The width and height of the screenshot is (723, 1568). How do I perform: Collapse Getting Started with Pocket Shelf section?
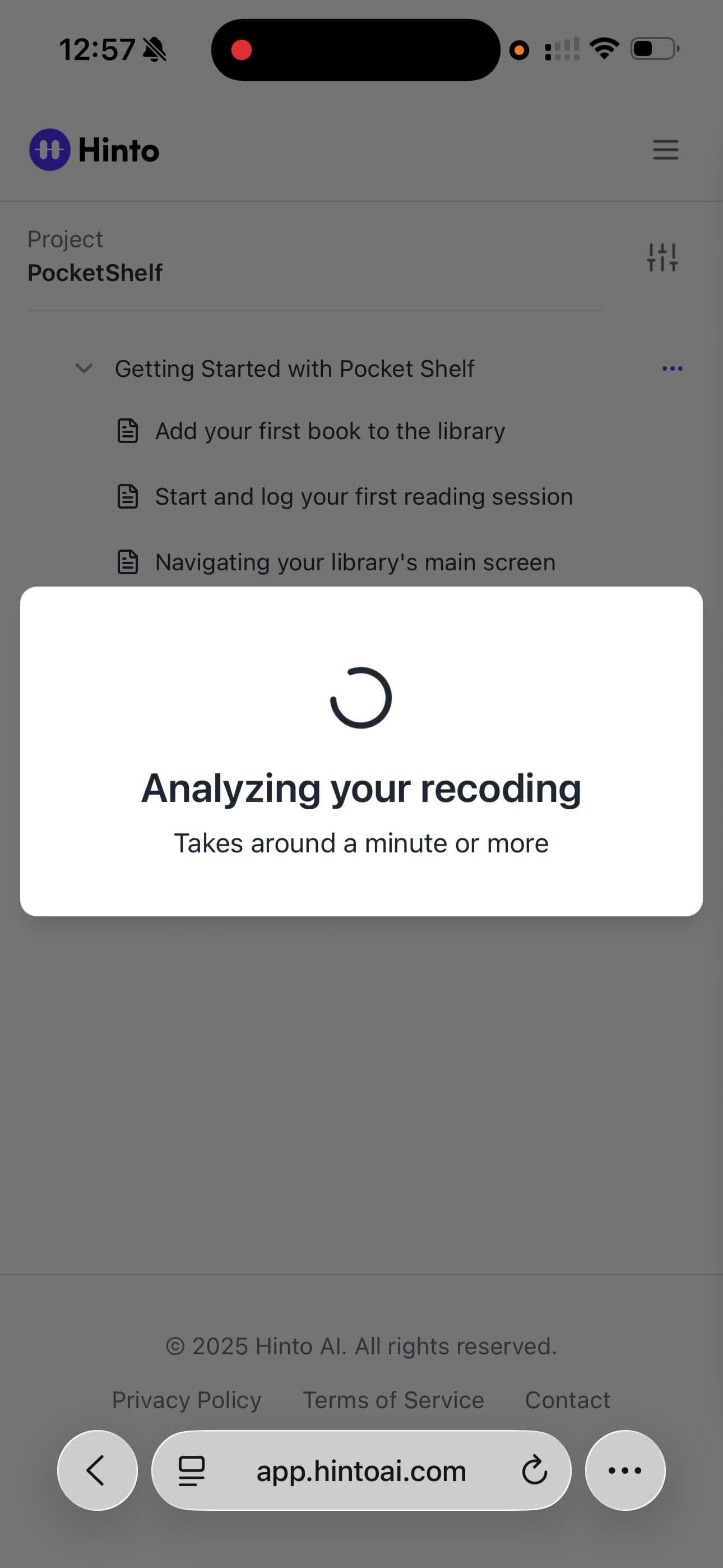(84, 368)
